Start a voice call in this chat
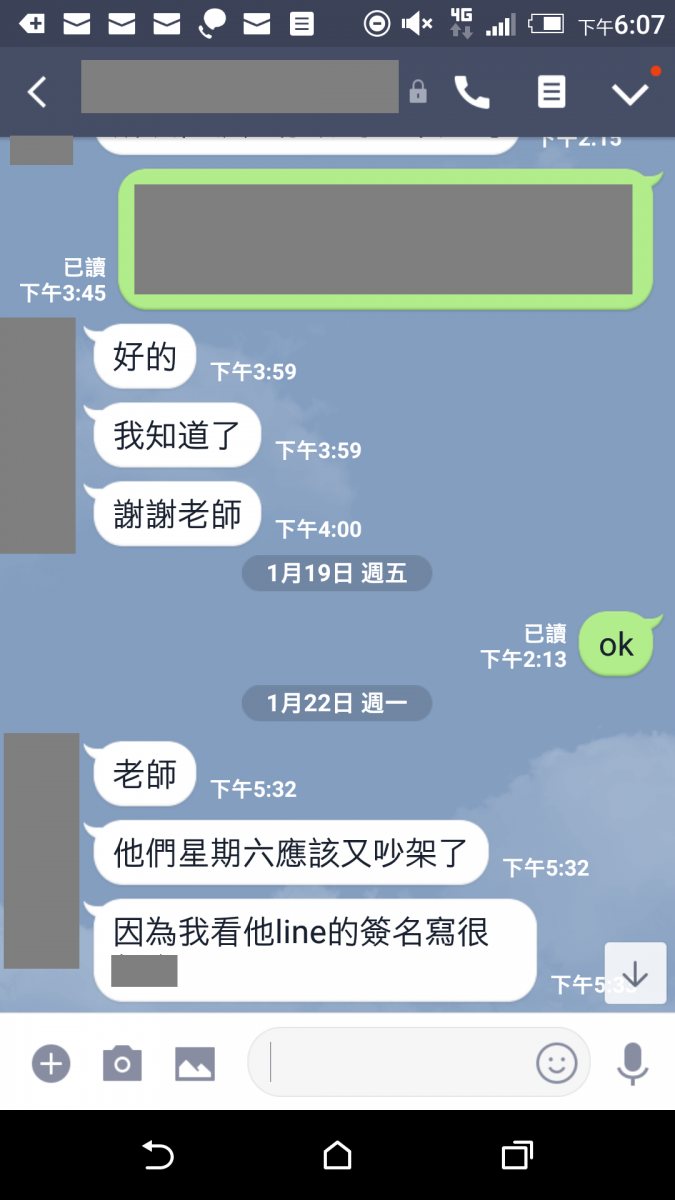Viewport: 675px width, 1200px height. (x=472, y=93)
